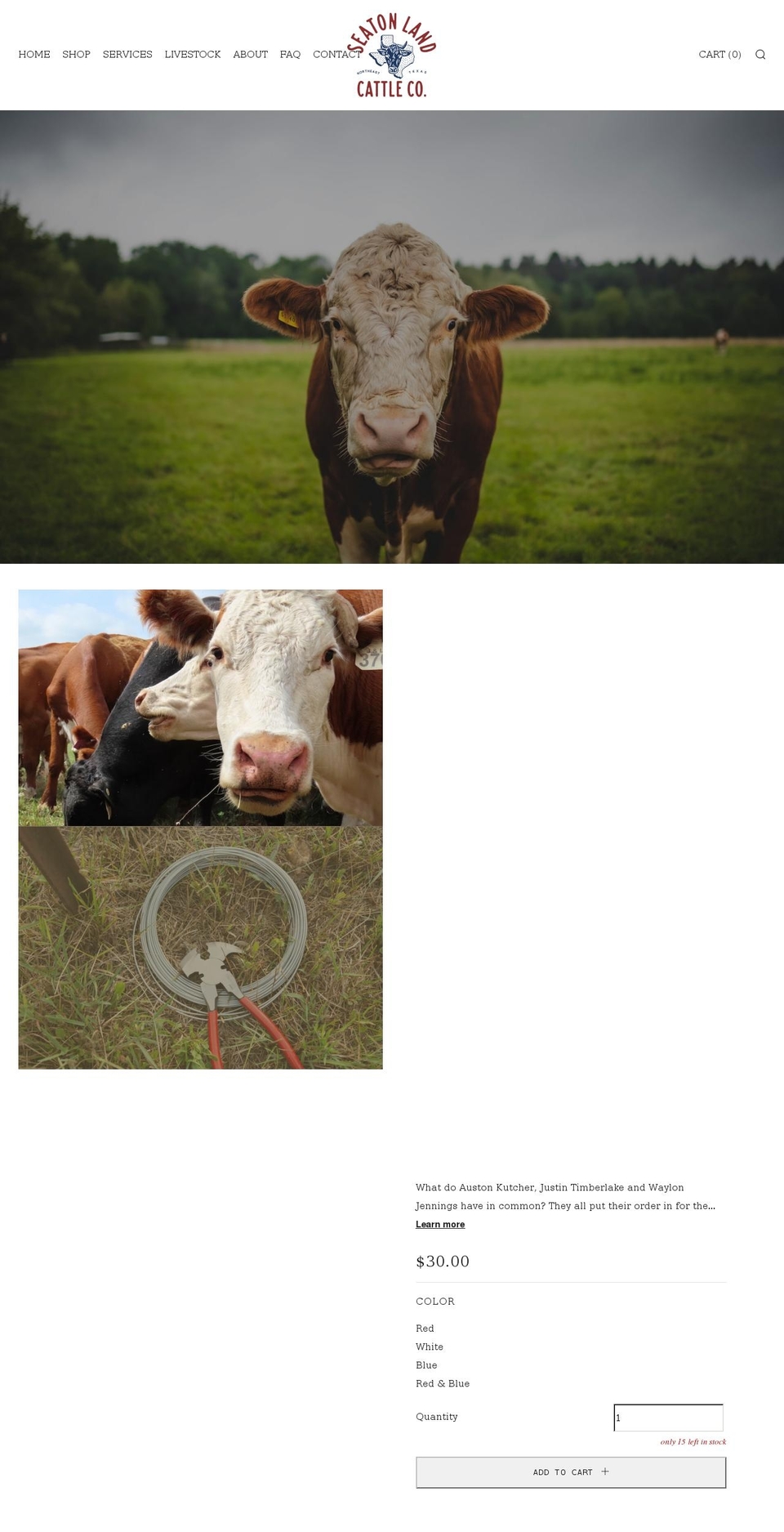Click the Learn more link
Screen dimensions: 784x1532
pos(439,1224)
